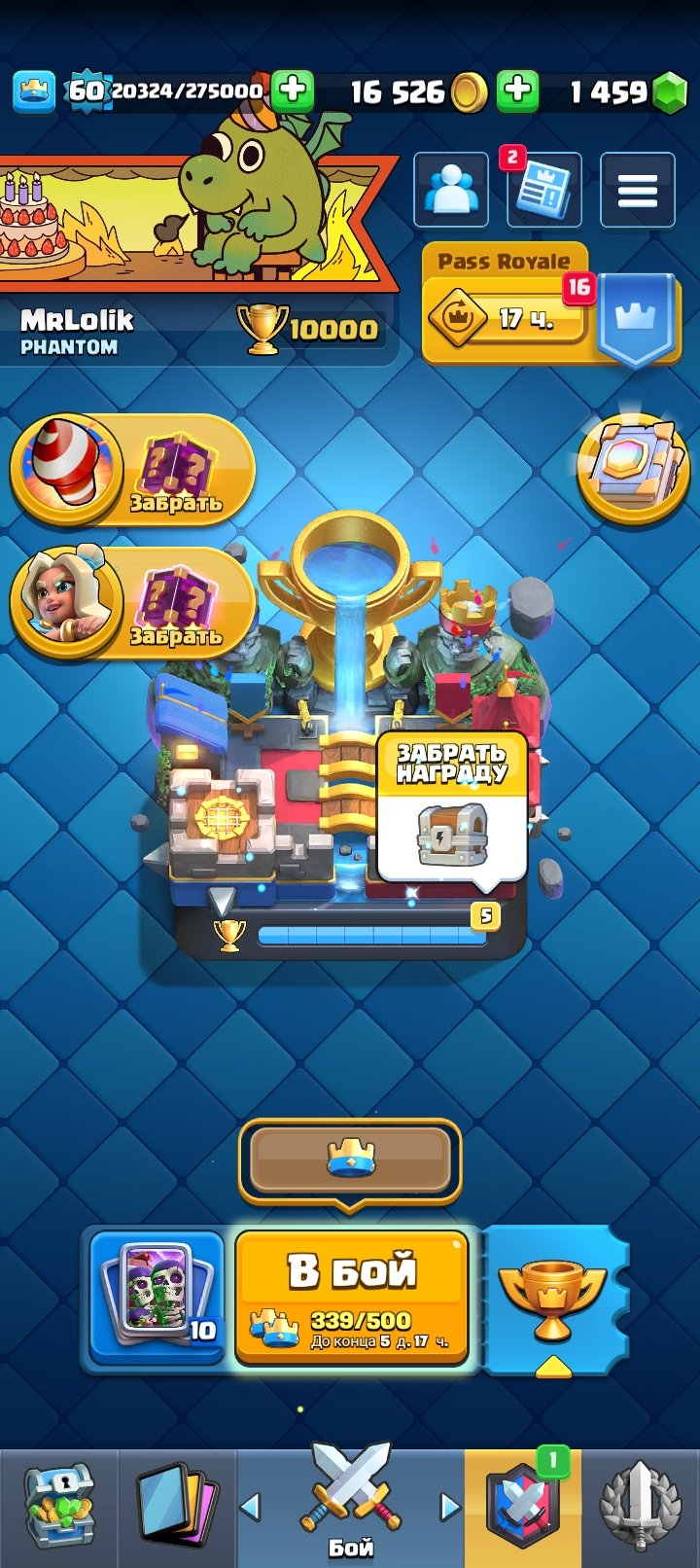The height and width of the screenshot is (1568, 700).
Task: Start a match with В бой button
Action: [x=351, y=1297]
